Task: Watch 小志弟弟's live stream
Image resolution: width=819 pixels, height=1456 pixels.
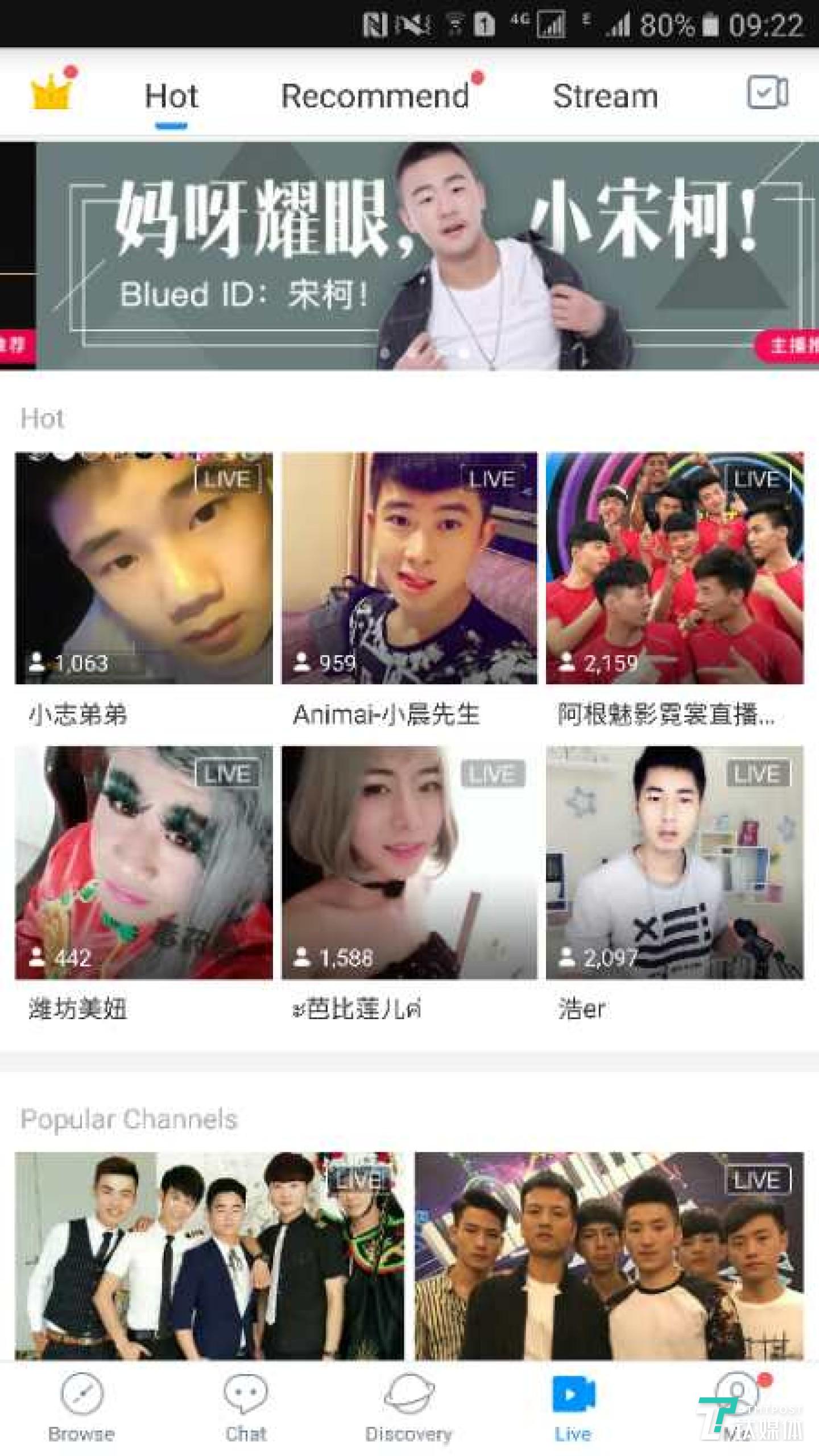Action: click(143, 569)
